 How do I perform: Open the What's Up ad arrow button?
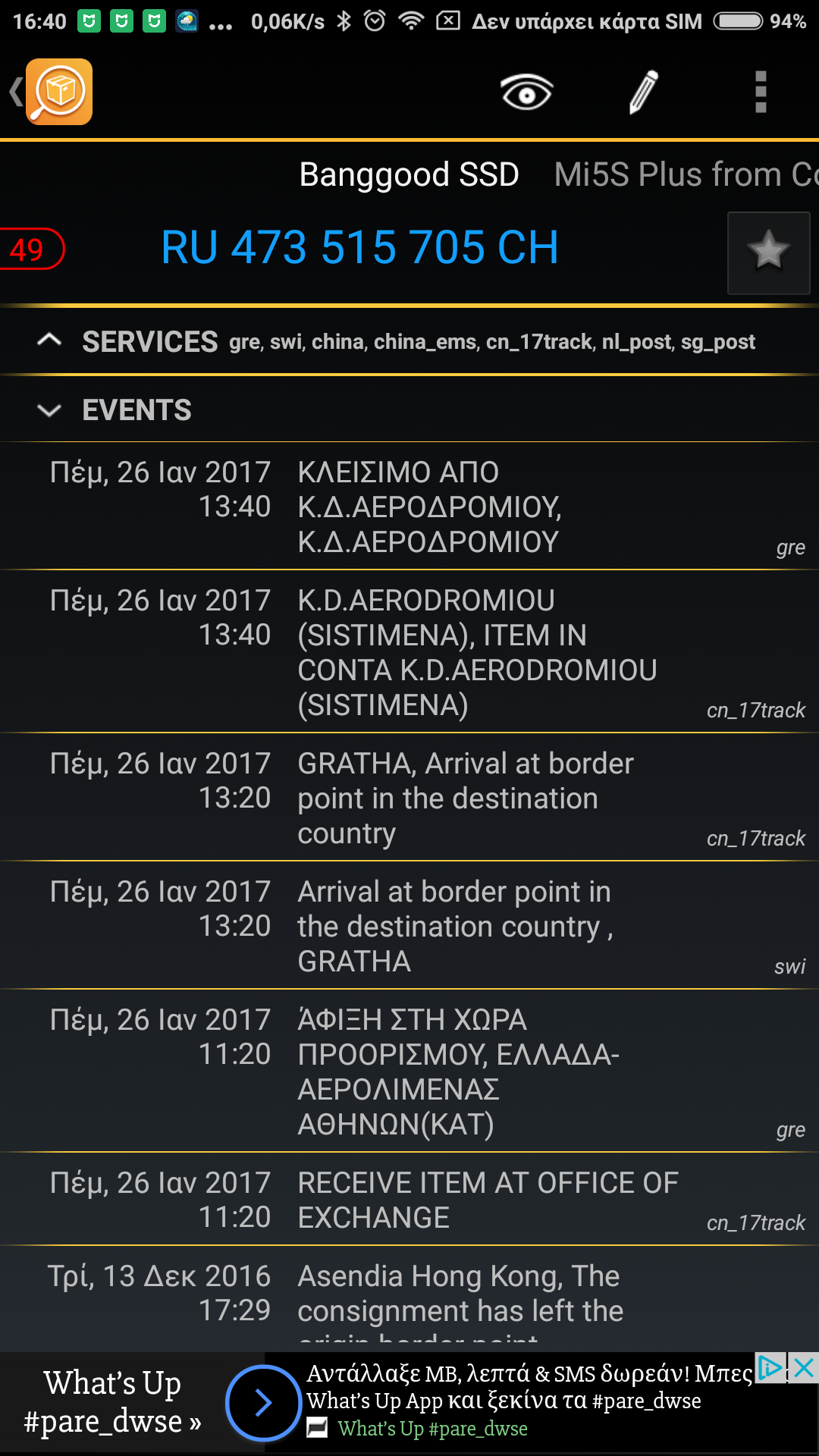263,1402
